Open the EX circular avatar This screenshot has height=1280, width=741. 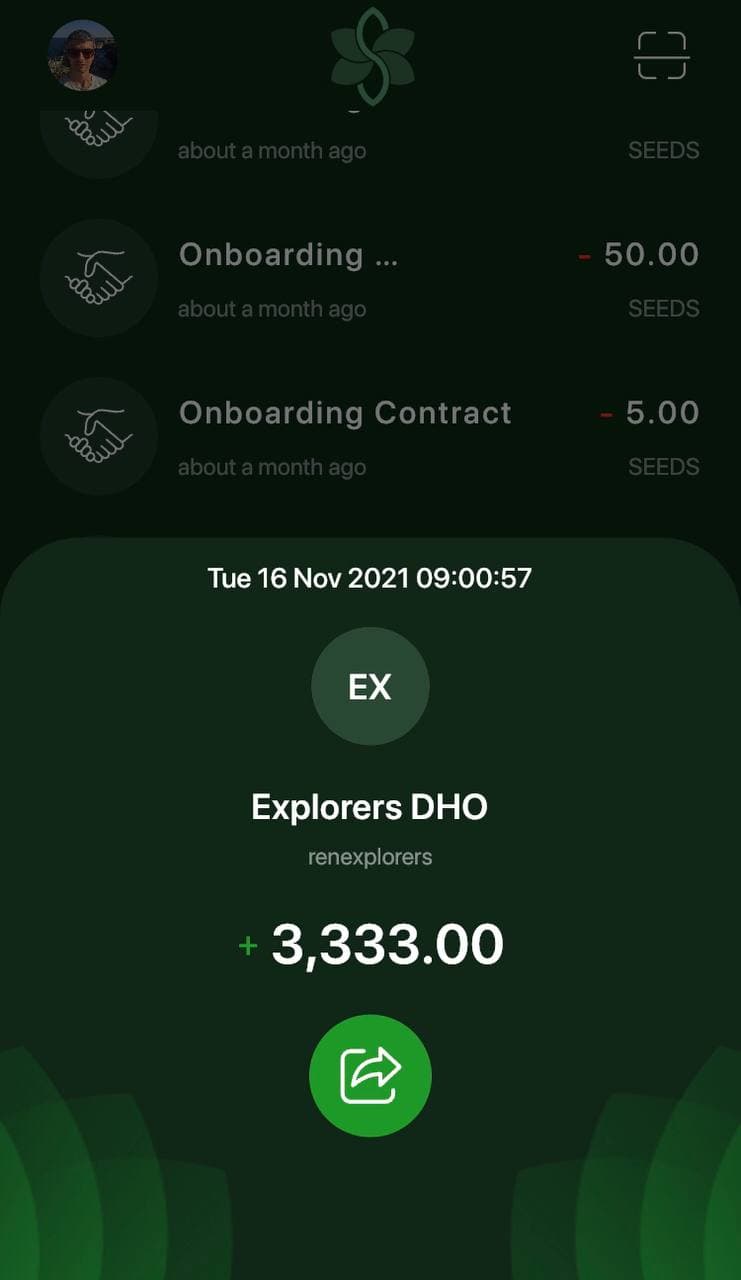pyautogui.click(x=371, y=686)
